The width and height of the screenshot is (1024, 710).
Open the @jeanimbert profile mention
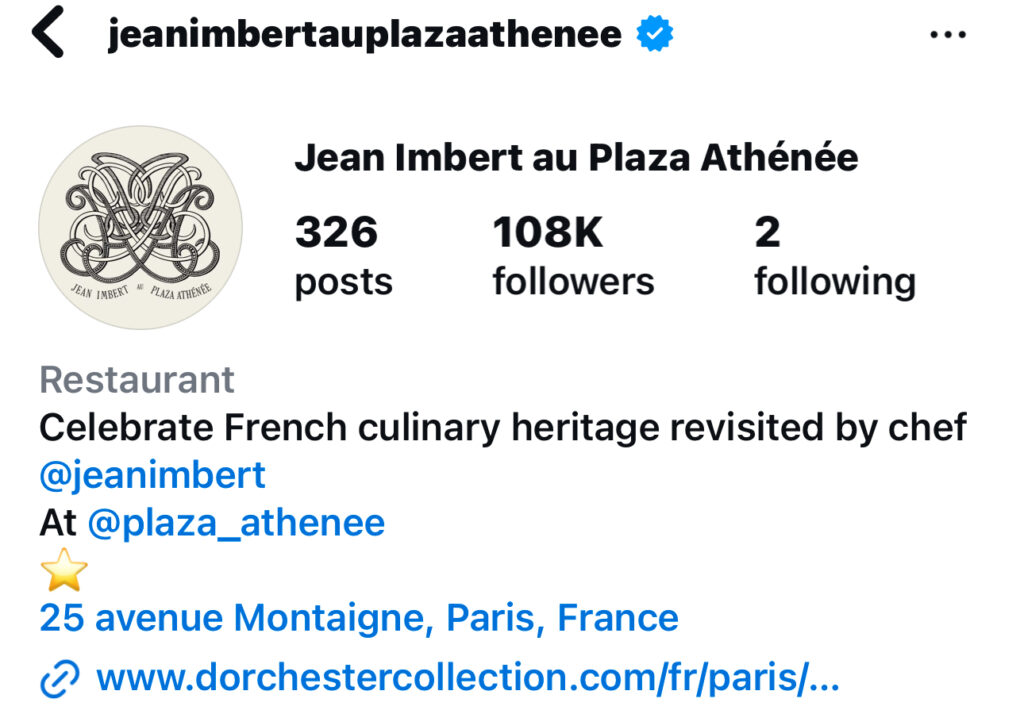click(152, 474)
